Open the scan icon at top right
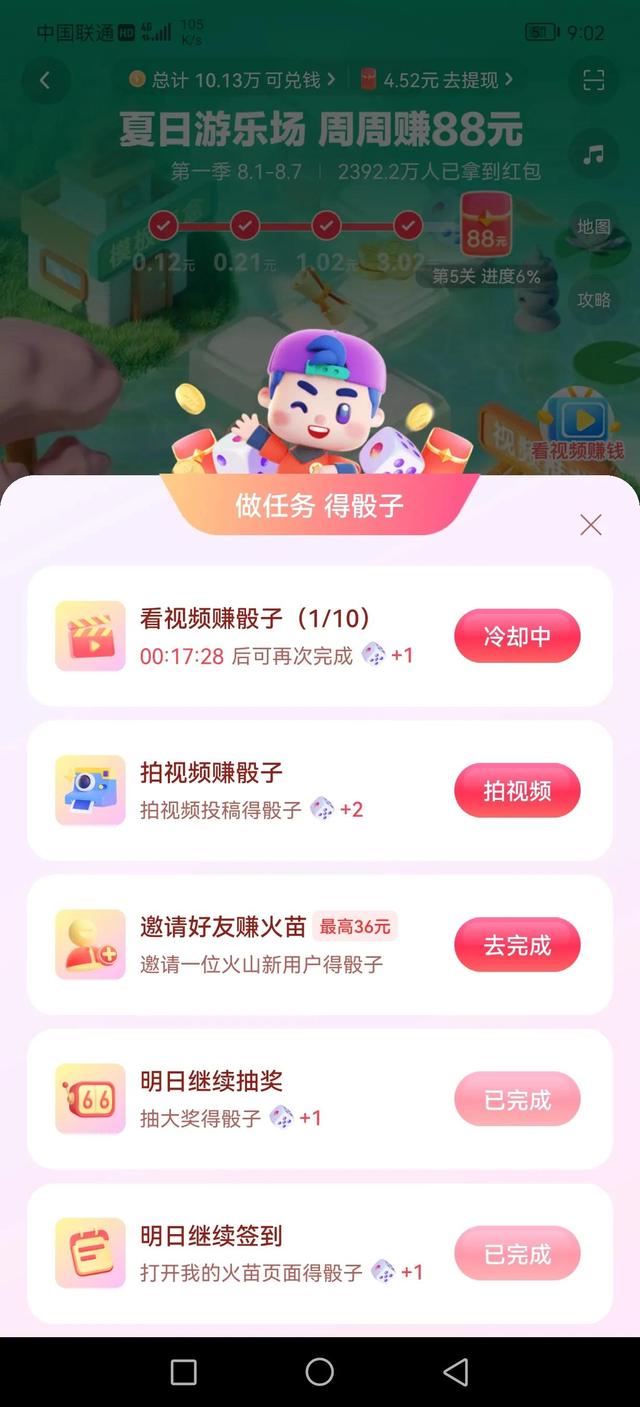This screenshot has width=640, height=1407. [594, 81]
